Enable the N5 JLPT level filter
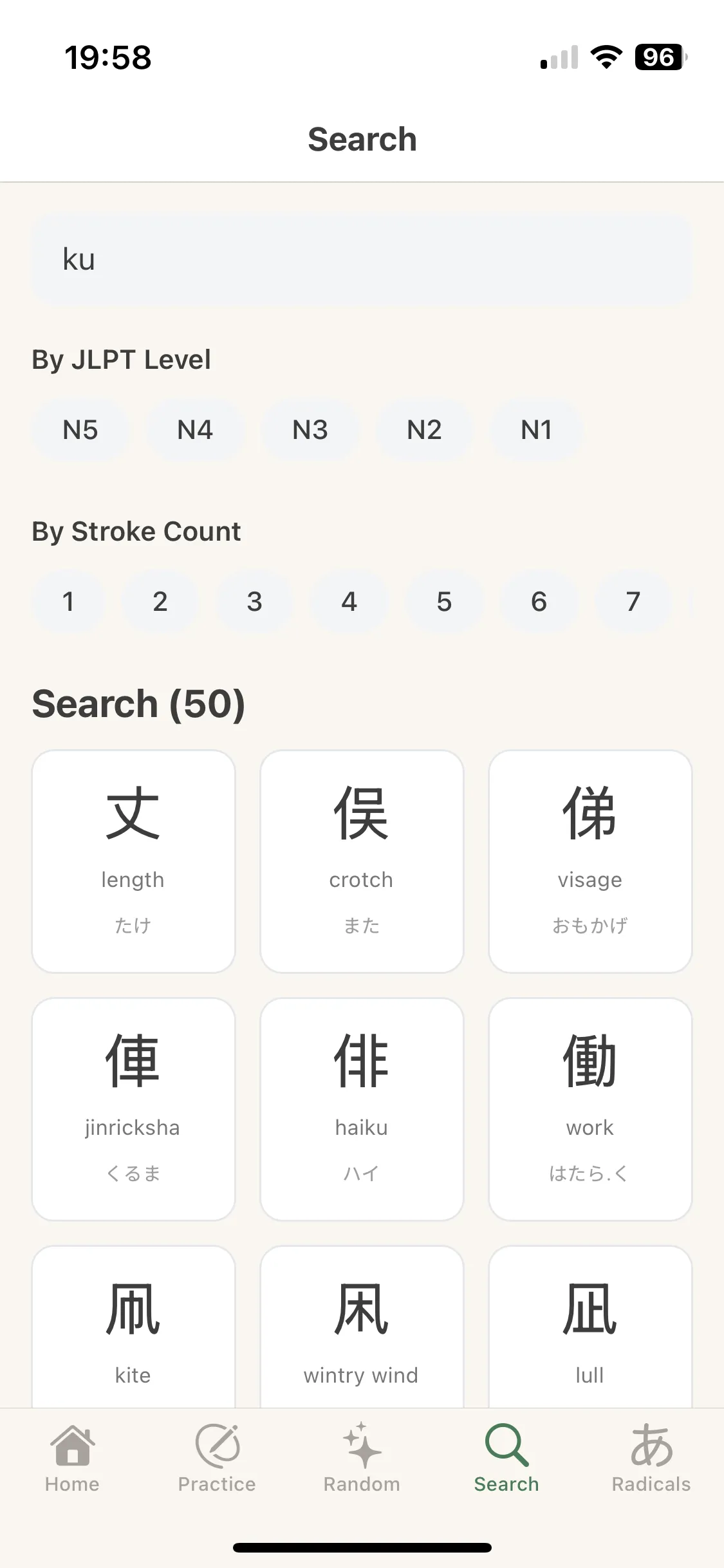Viewport: 724px width, 1568px height. (x=79, y=429)
